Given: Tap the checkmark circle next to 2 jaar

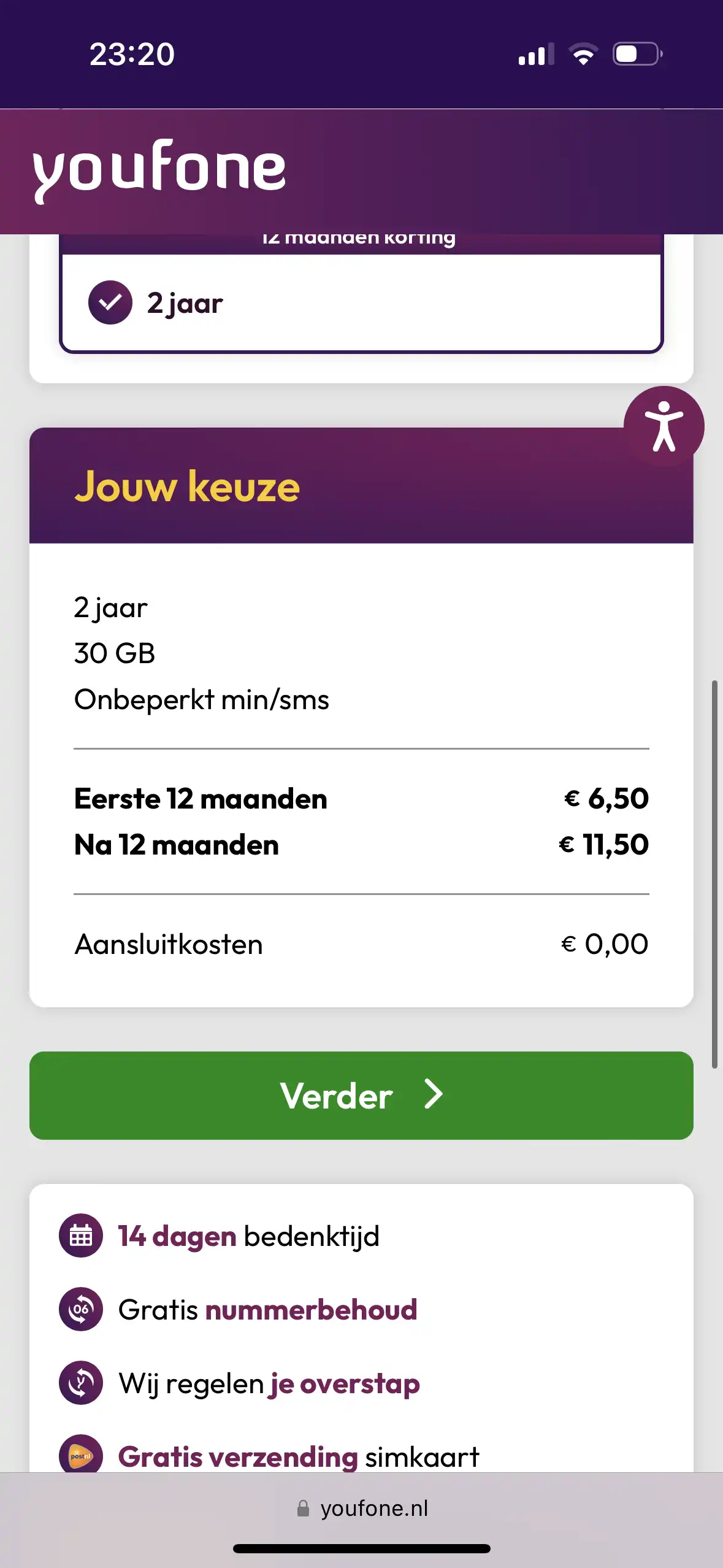Looking at the screenshot, I should [x=110, y=302].
